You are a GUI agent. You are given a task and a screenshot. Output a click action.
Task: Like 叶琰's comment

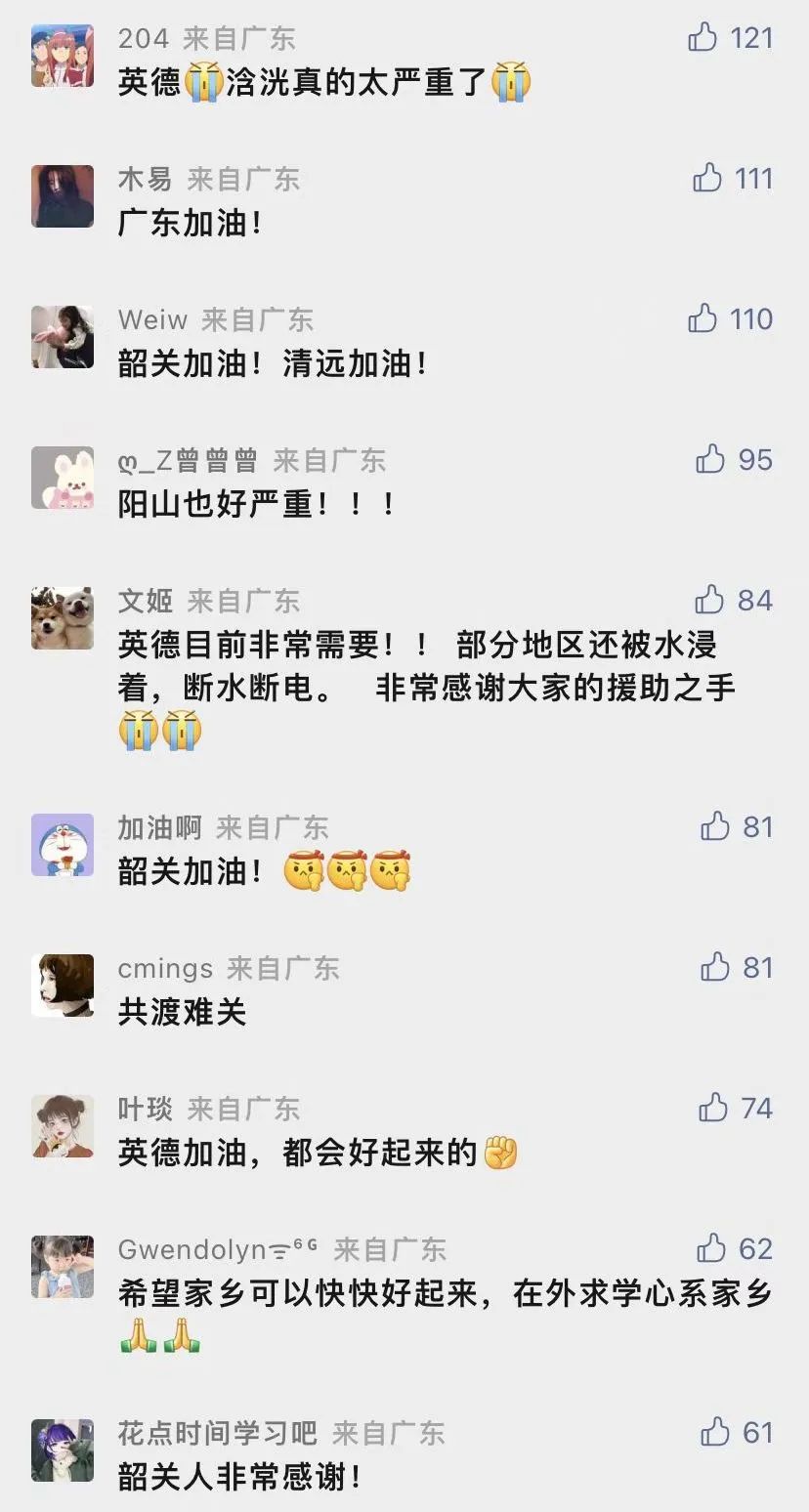(x=713, y=1109)
